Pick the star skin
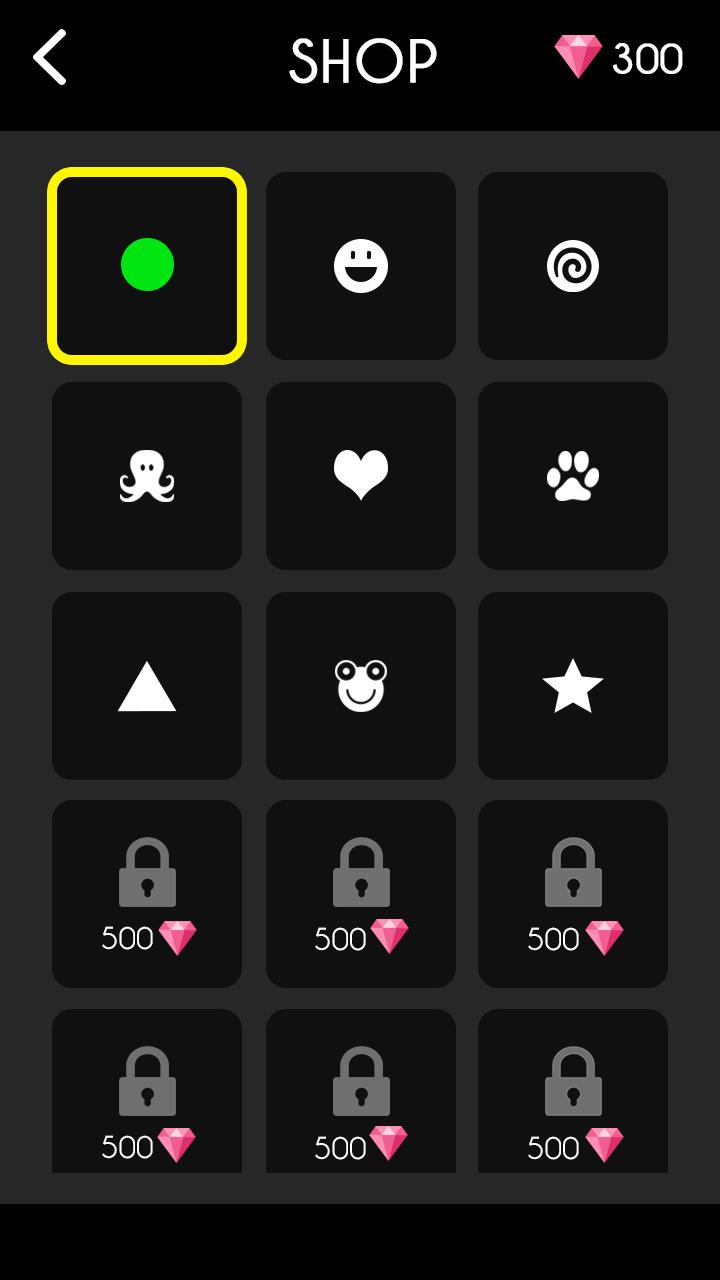The width and height of the screenshot is (720, 1280). [573, 686]
